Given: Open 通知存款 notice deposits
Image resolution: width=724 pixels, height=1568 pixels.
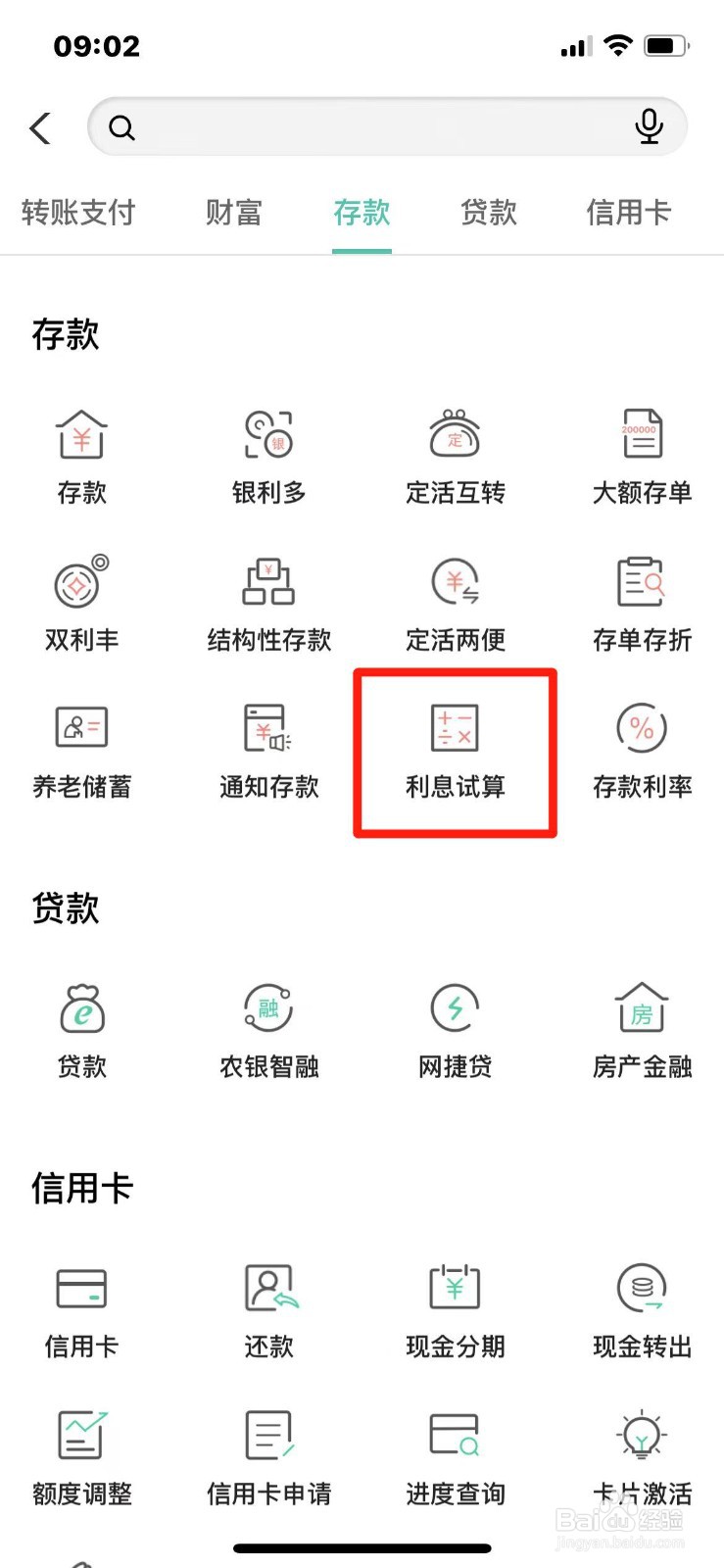Looking at the screenshot, I should coord(267,750).
